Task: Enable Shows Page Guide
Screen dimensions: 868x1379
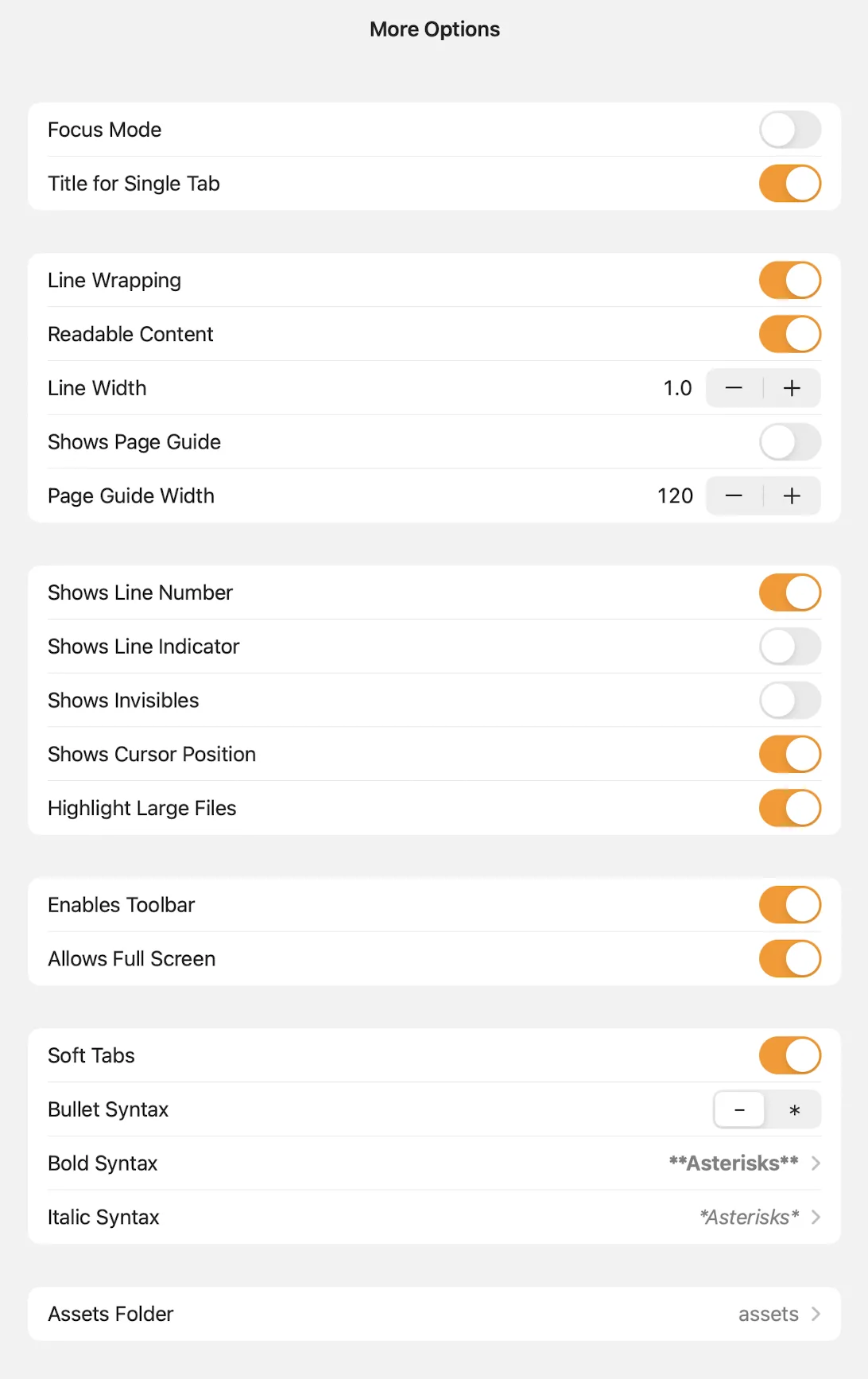Action: pyautogui.click(x=789, y=442)
